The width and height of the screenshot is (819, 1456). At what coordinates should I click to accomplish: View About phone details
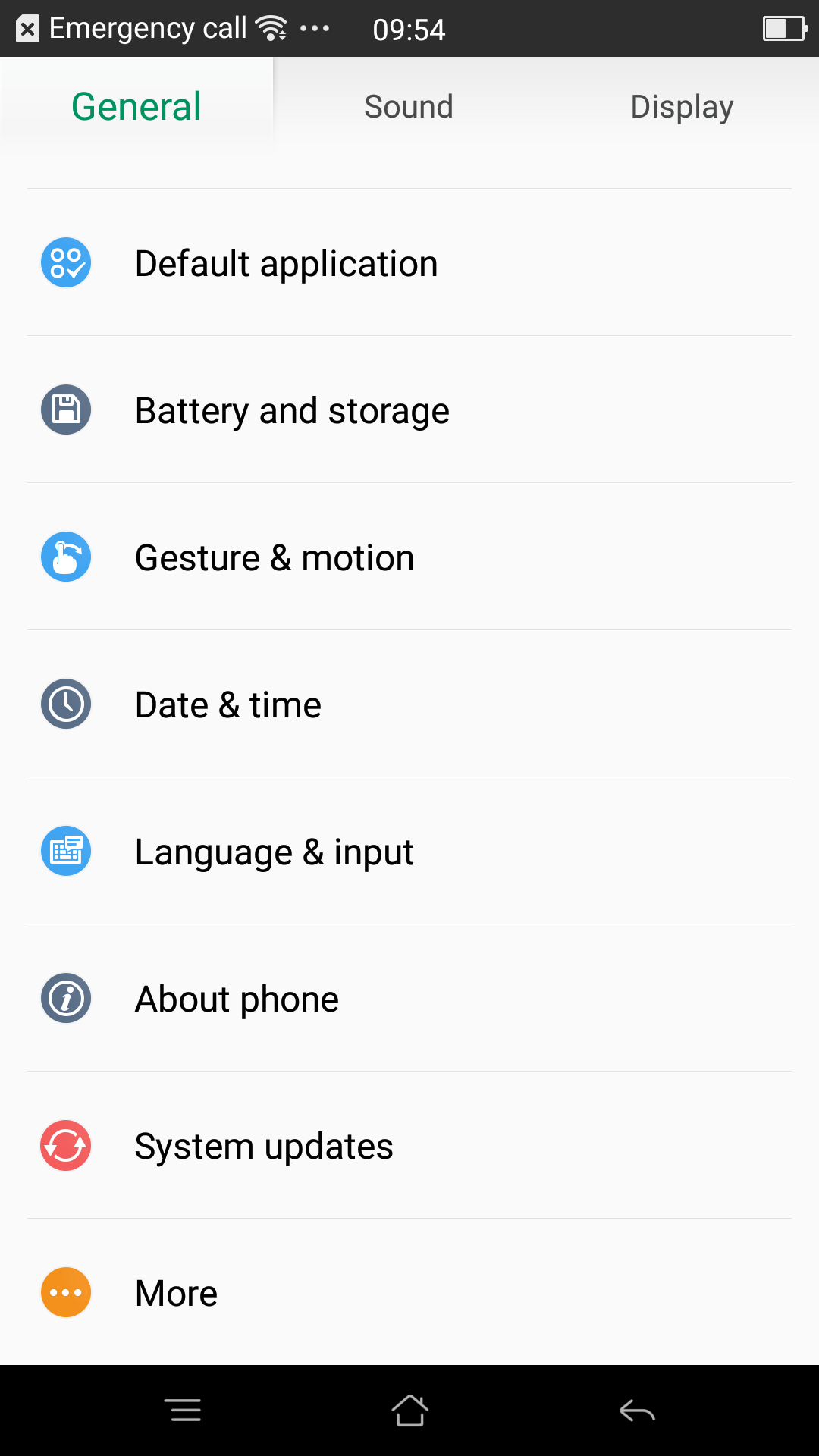(x=409, y=998)
